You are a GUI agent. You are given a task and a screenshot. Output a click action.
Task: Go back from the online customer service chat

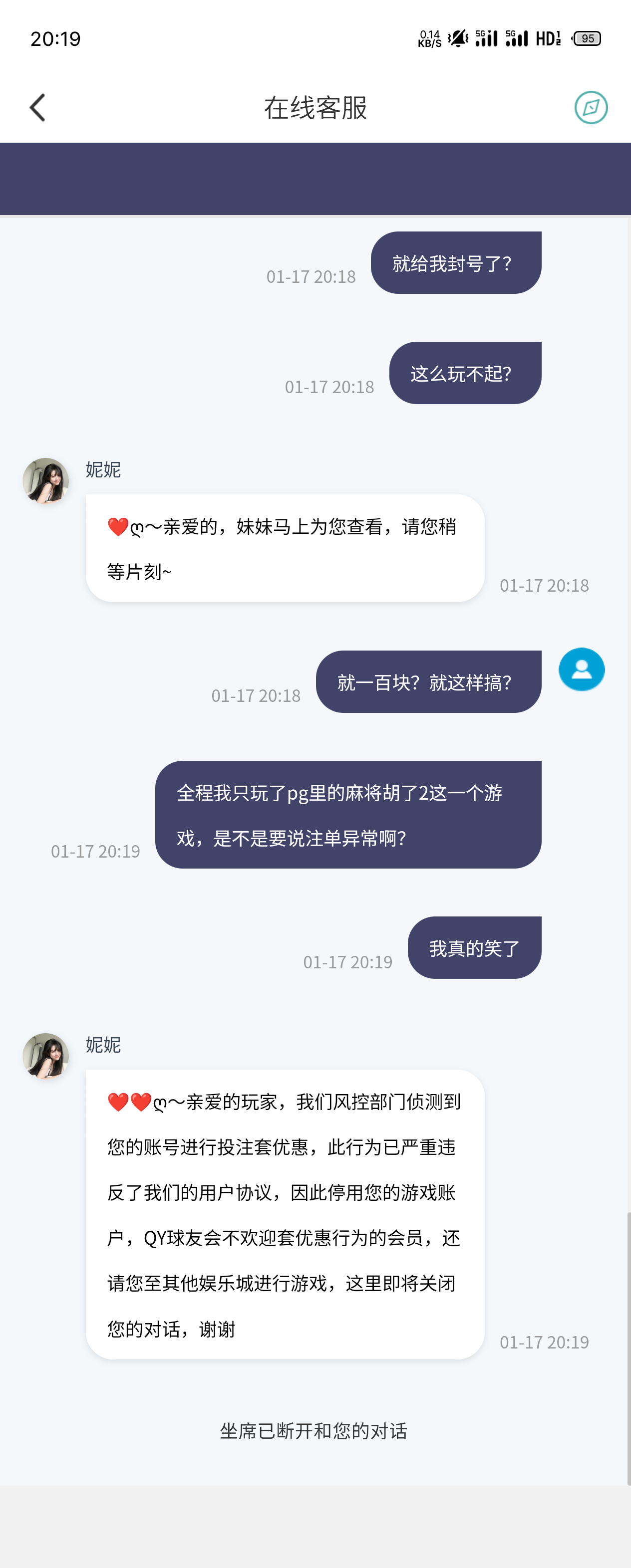[38, 108]
